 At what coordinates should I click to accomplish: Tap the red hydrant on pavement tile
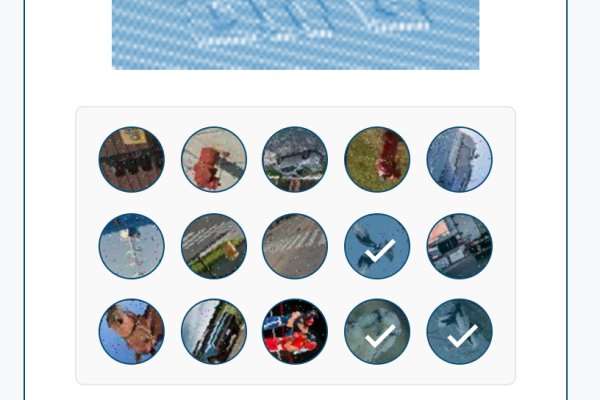[213, 159]
